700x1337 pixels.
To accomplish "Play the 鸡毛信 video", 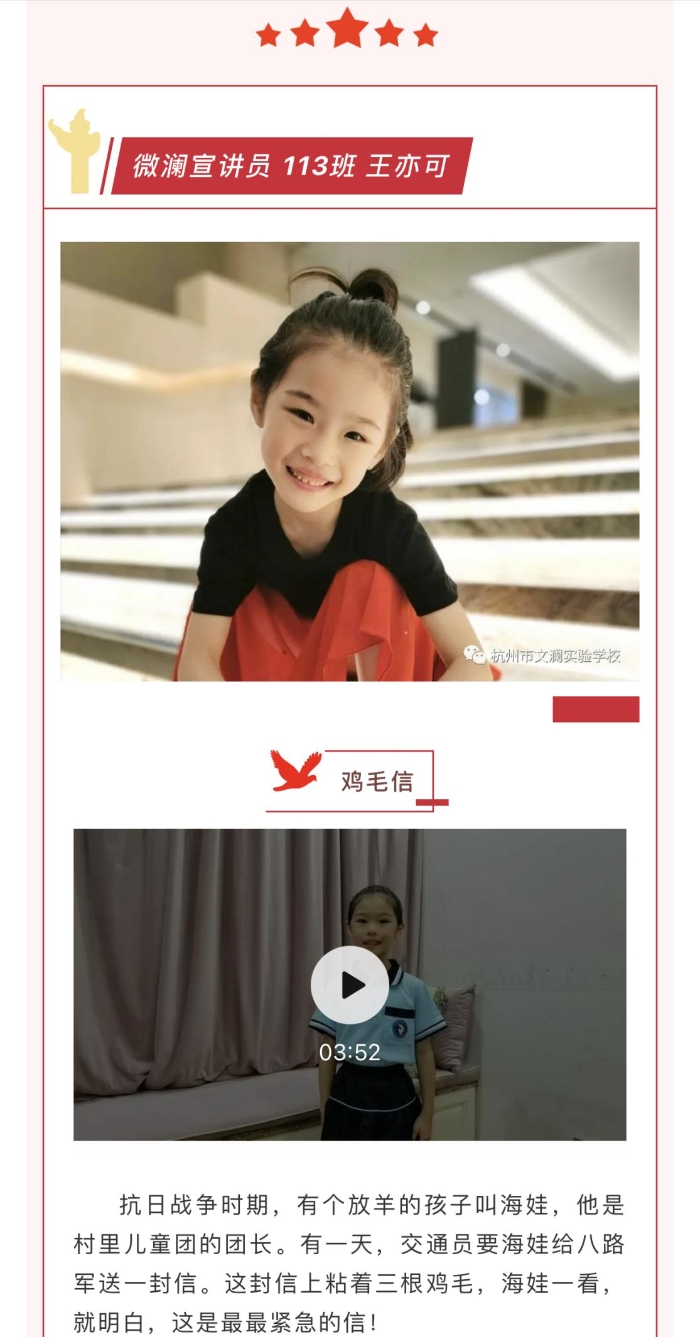I will (349, 985).
